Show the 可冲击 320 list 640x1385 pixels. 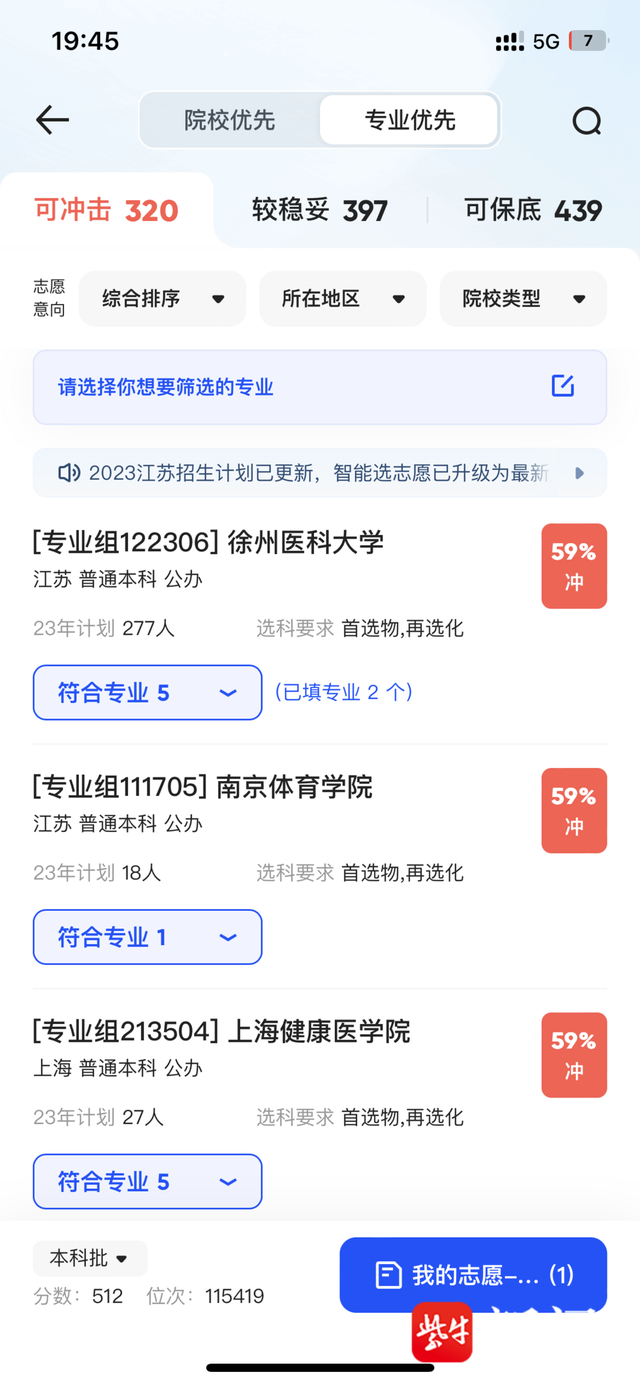106,211
